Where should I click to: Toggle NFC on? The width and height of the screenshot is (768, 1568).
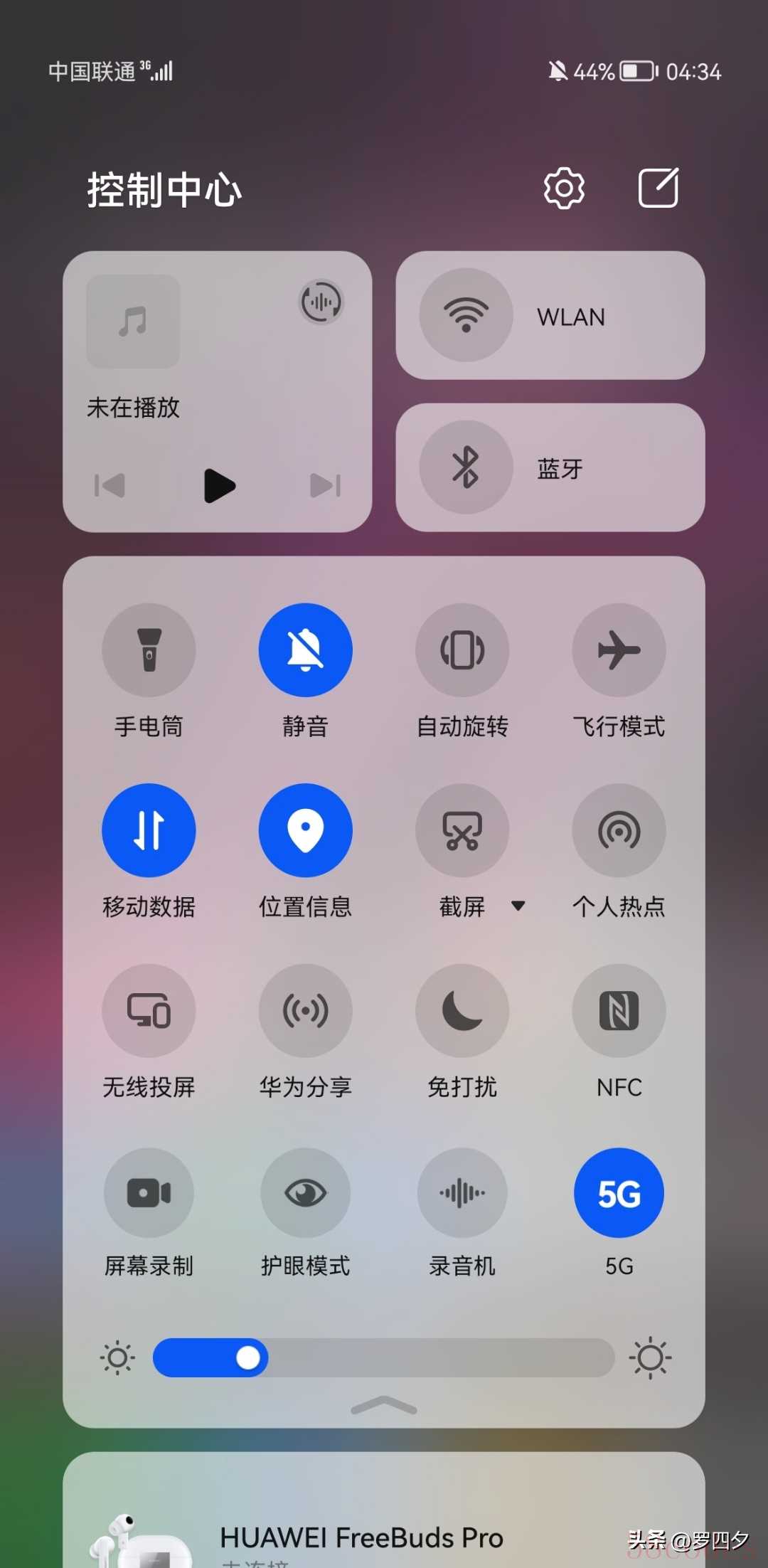[x=619, y=1010]
